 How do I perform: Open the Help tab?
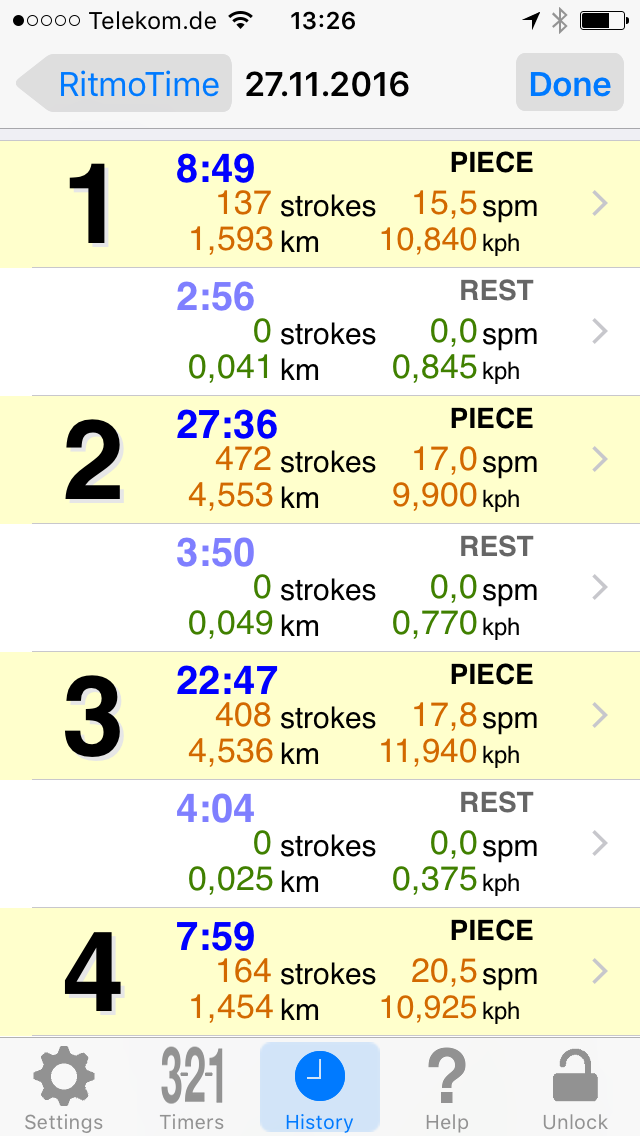tap(447, 1087)
